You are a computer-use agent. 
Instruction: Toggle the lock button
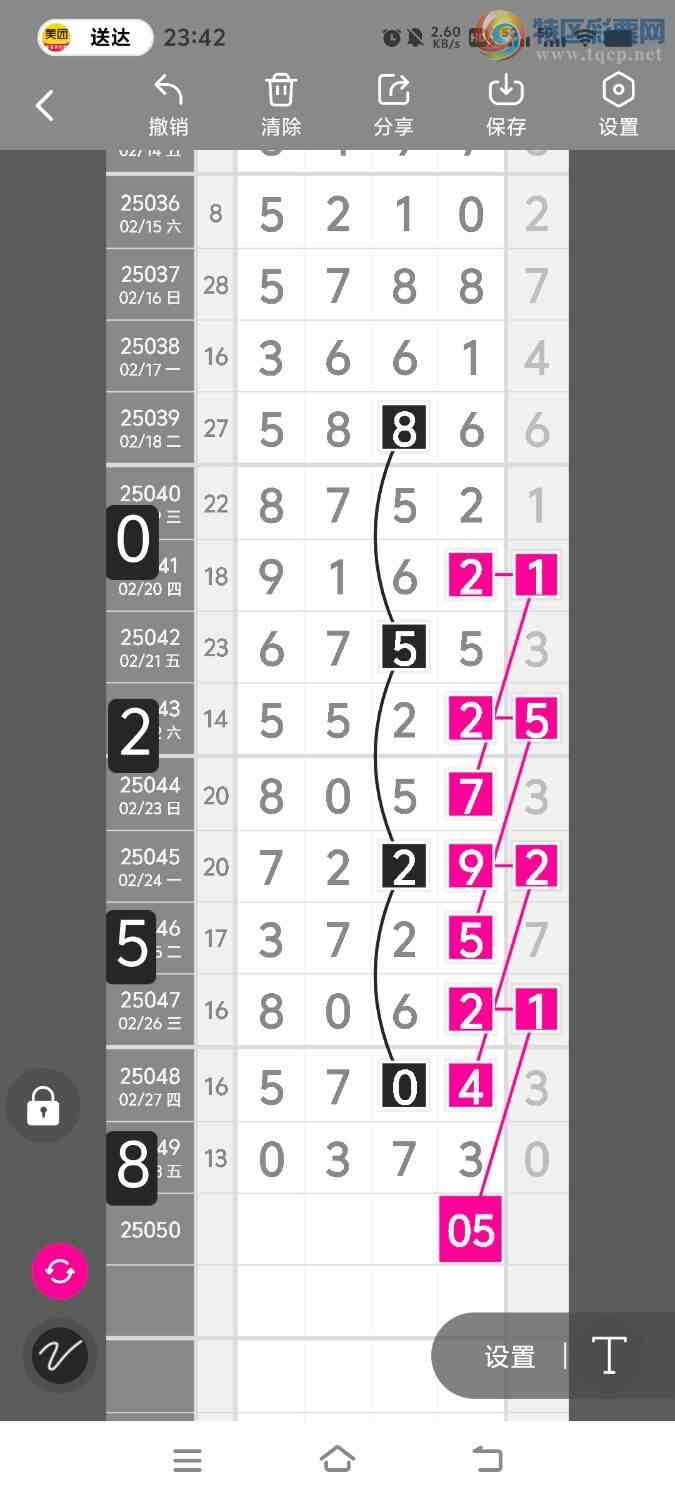[x=43, y=1106]
